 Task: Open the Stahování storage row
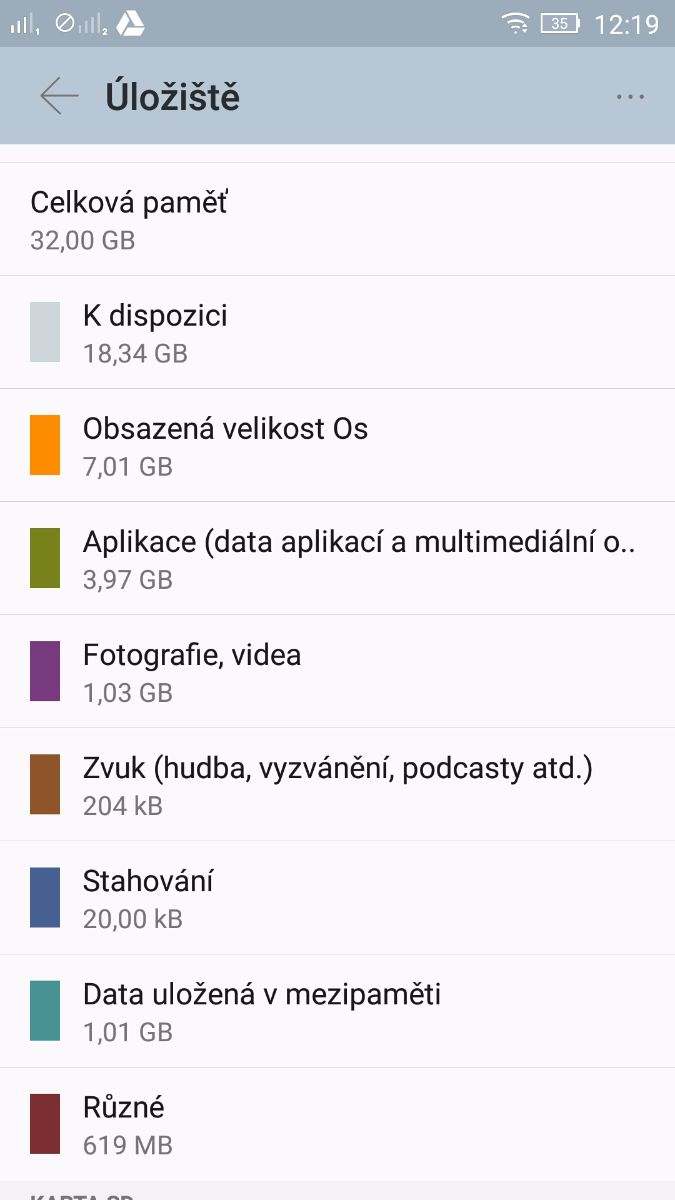337,897
